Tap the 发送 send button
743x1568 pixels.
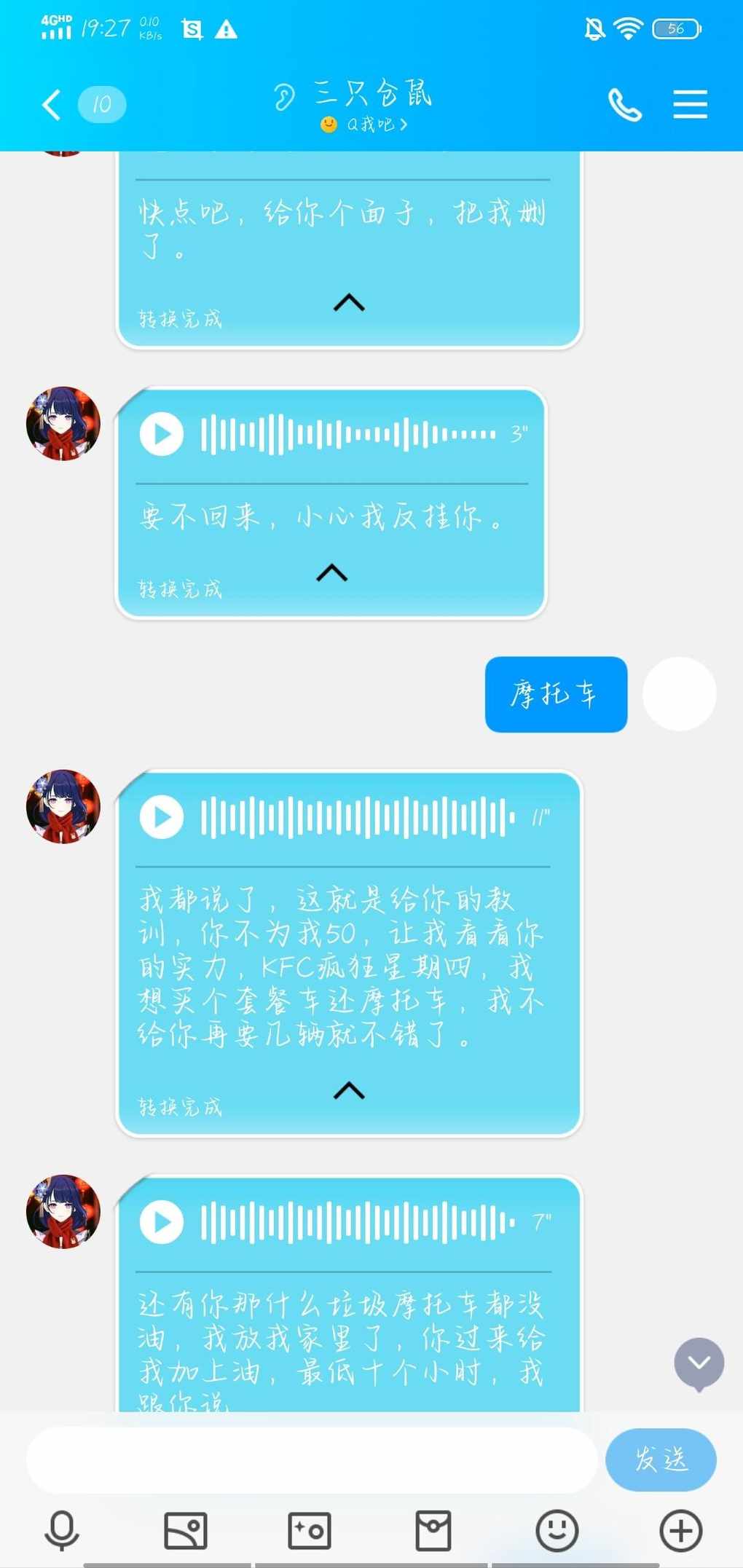pyautogui.click(x=660, y=1459)
